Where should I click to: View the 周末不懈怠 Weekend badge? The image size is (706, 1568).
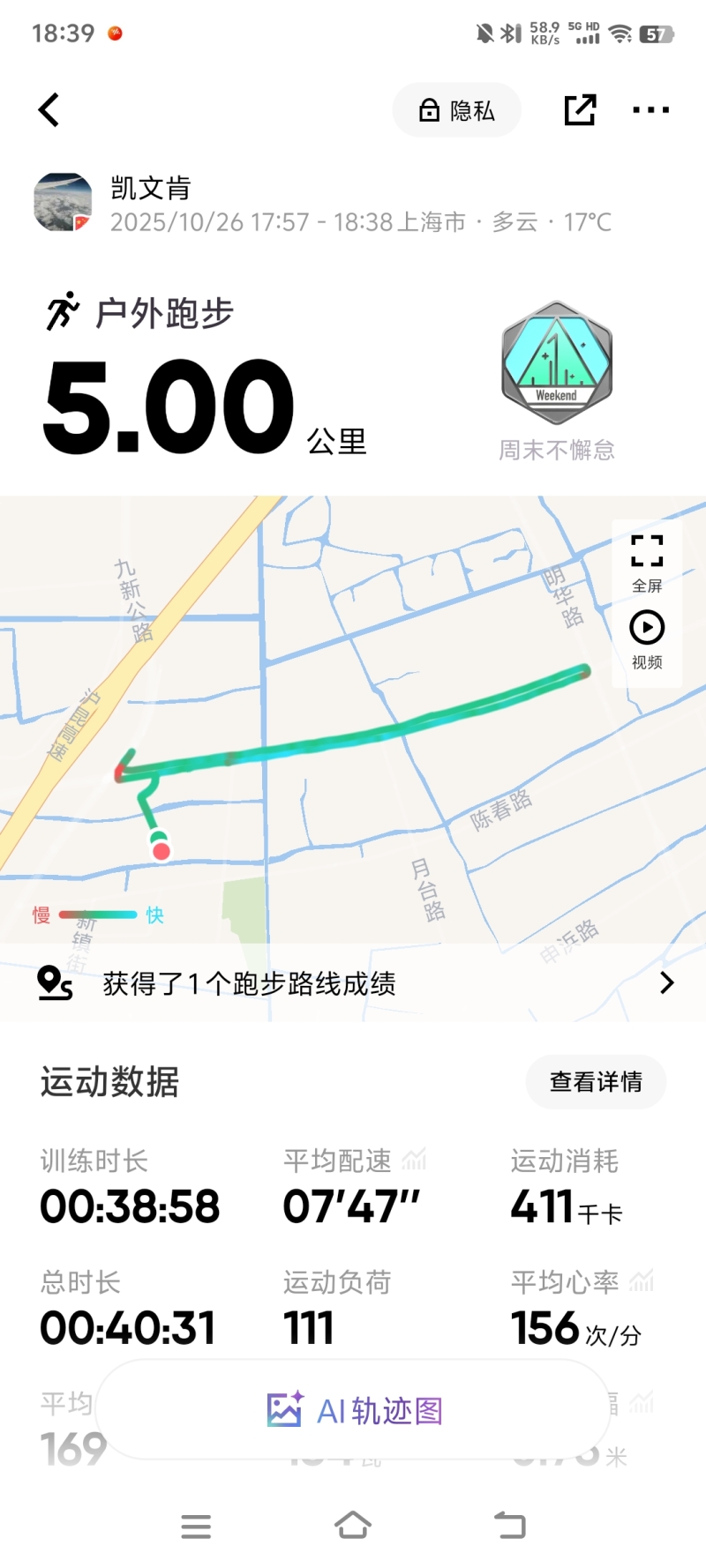tap(557, 363)
